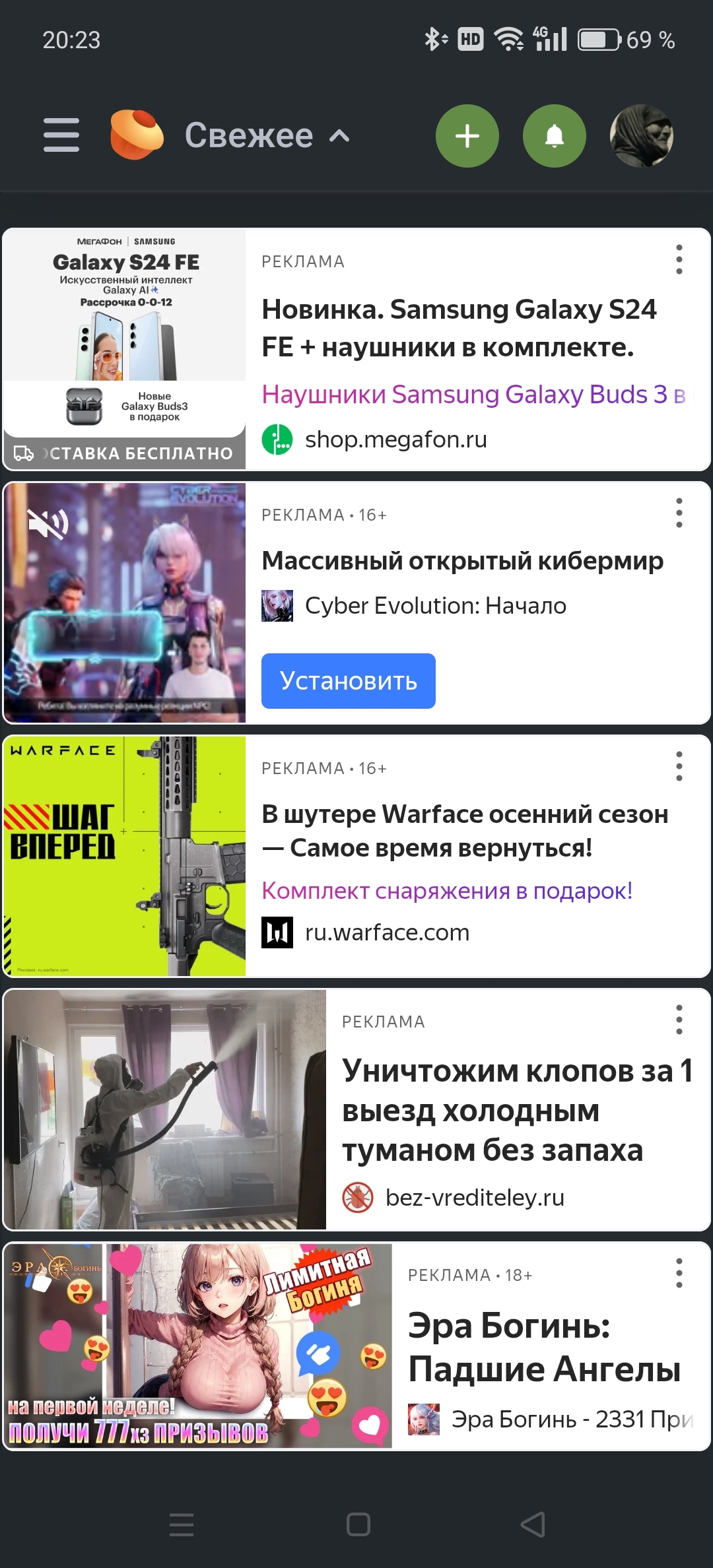This screenshot has width=713, height=1568.
Task: Open the bedbug extermination ad card
Action: point(516,1110)
